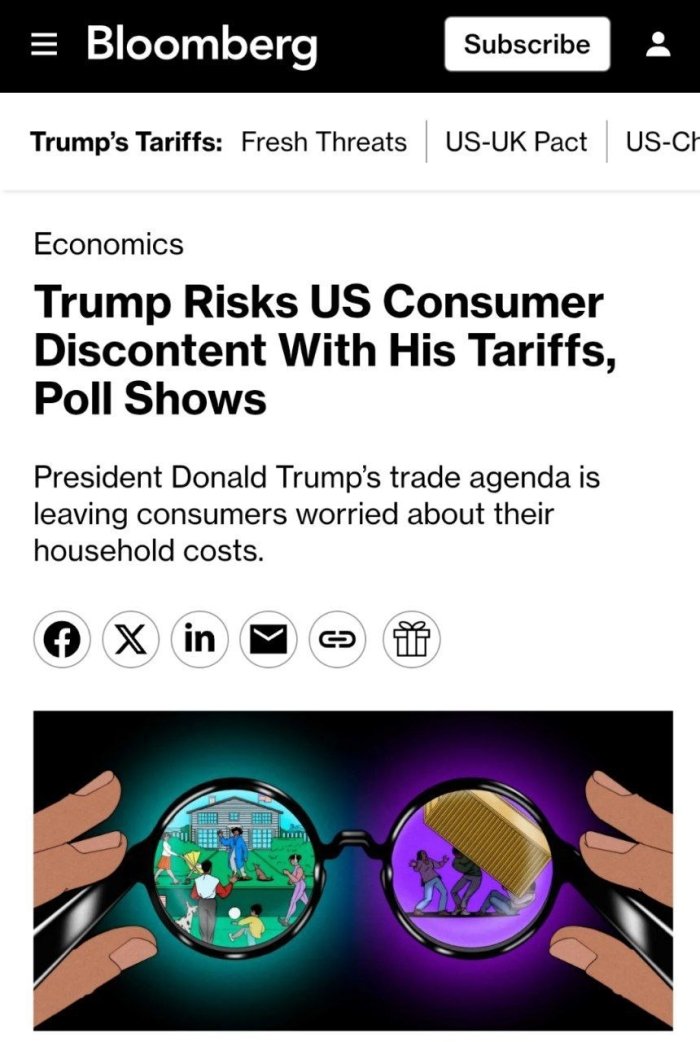Open the account profile icon
The width and height of the screenshot is (700, 1042).
pos(658,45)
